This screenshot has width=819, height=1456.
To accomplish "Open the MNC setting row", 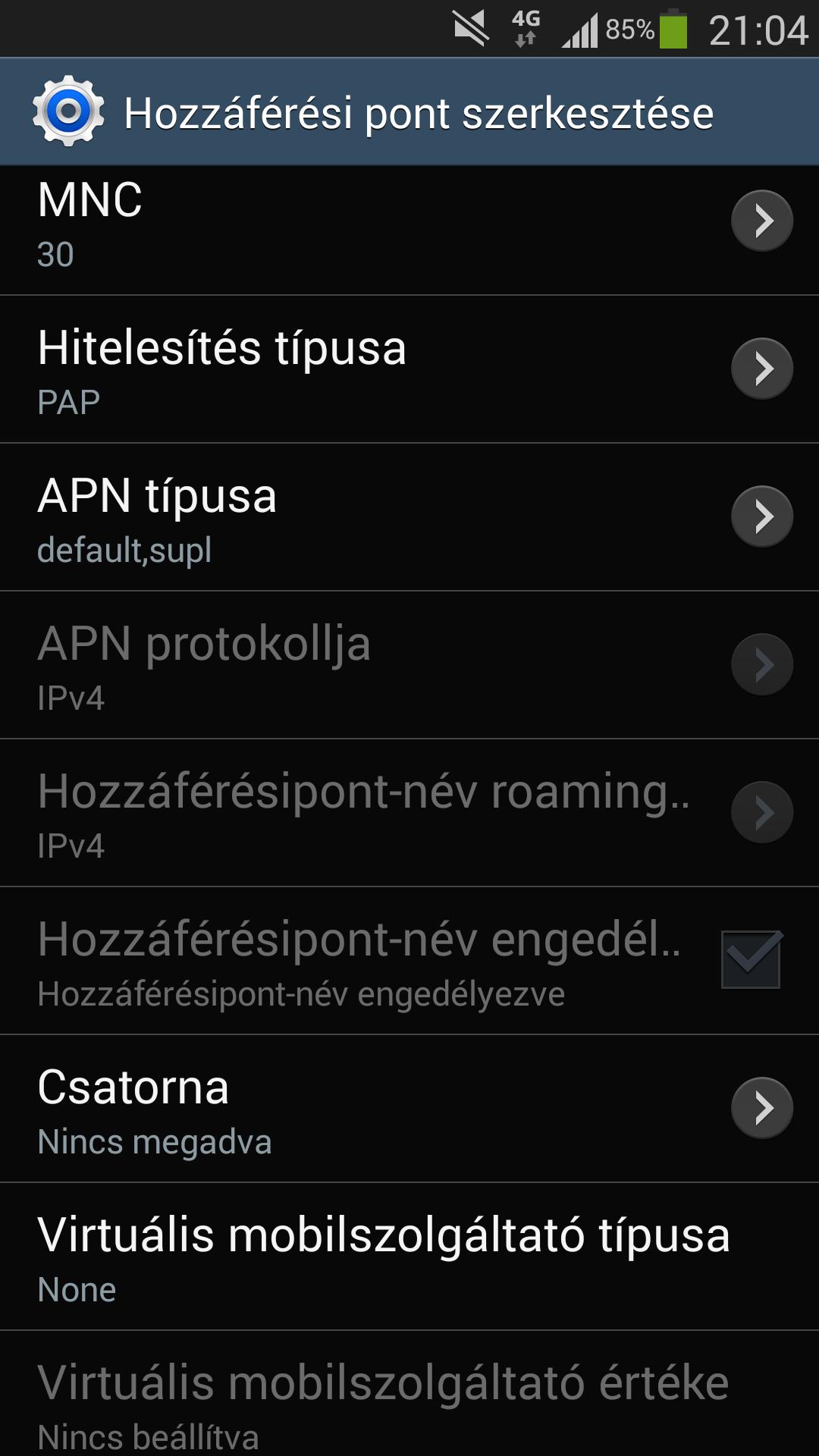I will click(x=409, y=230).
